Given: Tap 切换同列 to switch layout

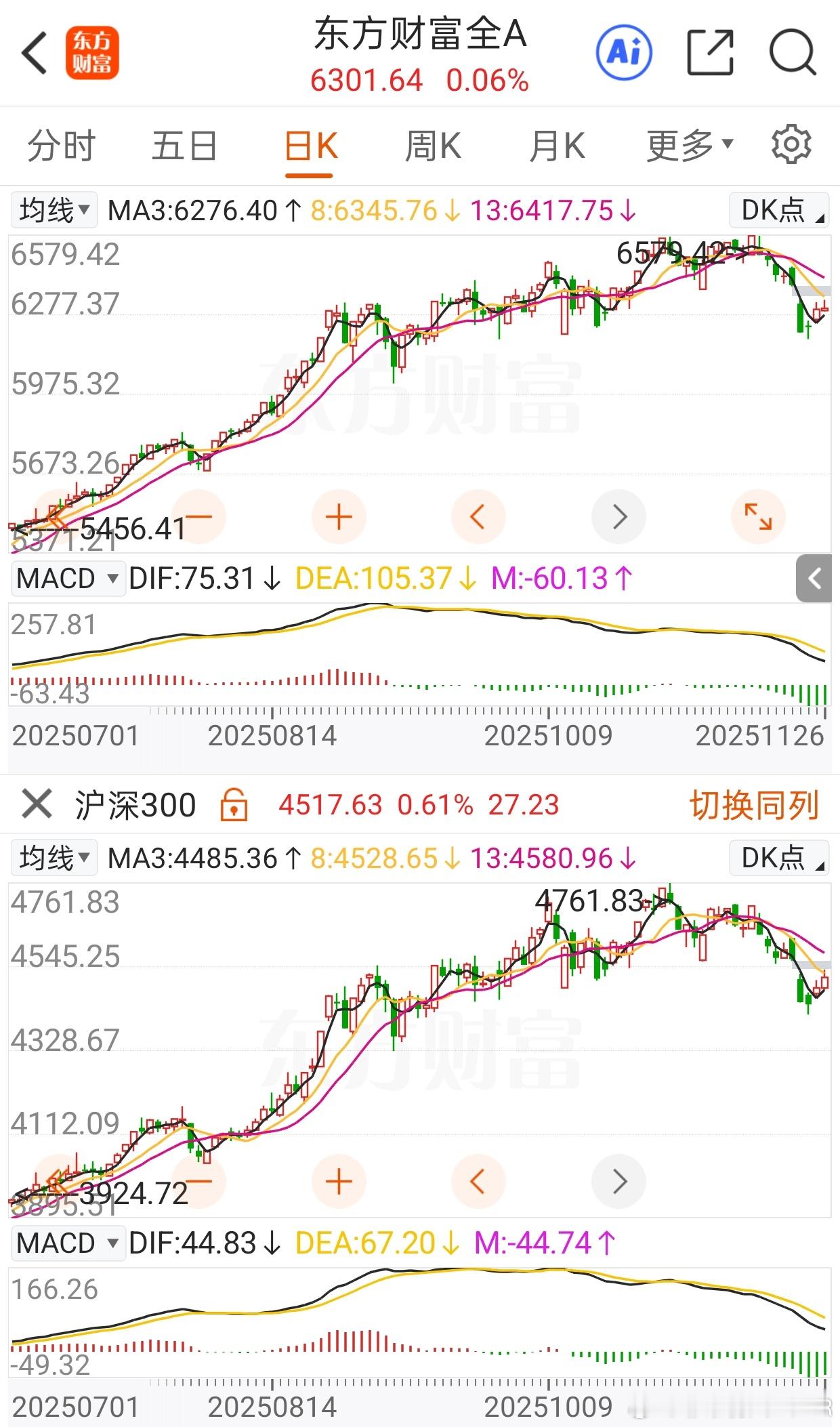Looking at the screenshot, I should coord(754,805).
